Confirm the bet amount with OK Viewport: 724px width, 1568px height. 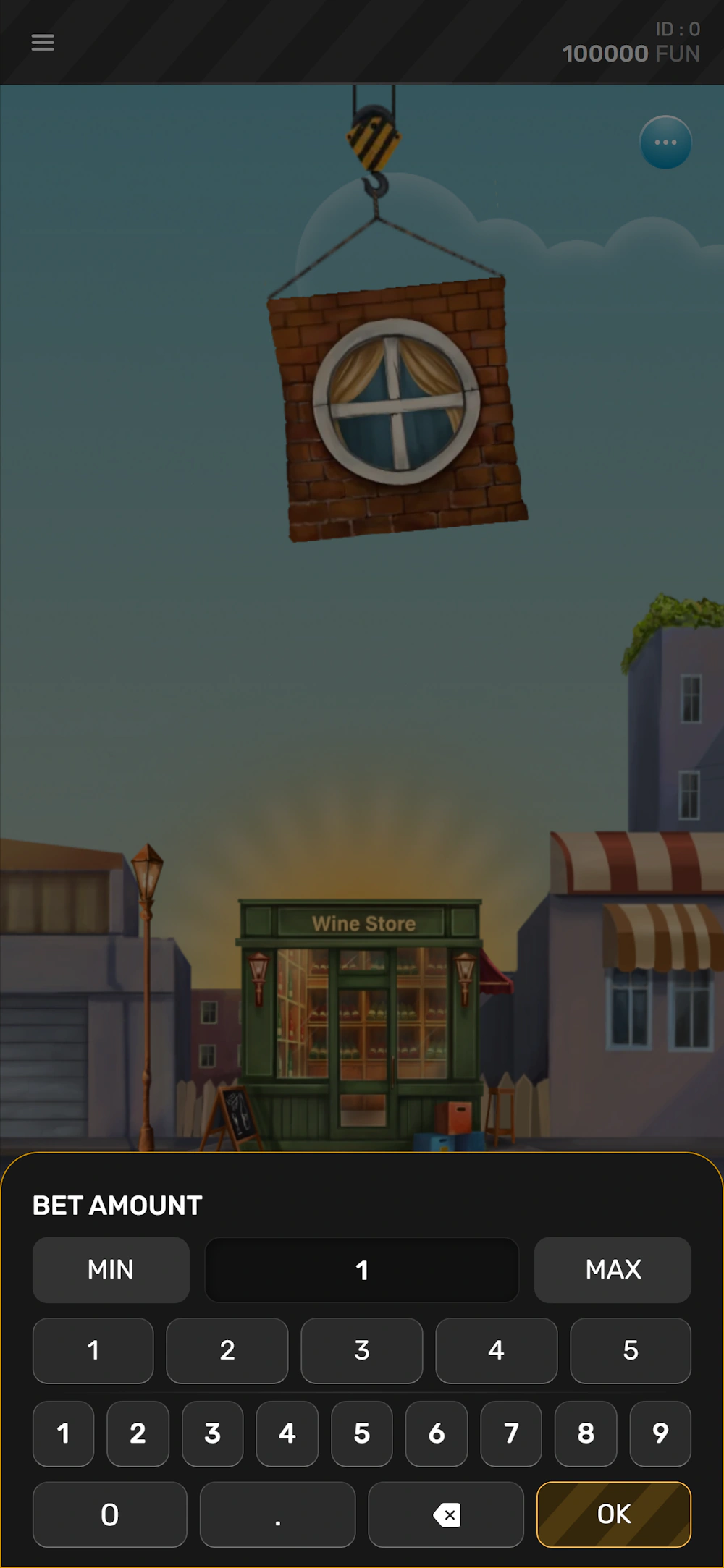pos(614,1514)
